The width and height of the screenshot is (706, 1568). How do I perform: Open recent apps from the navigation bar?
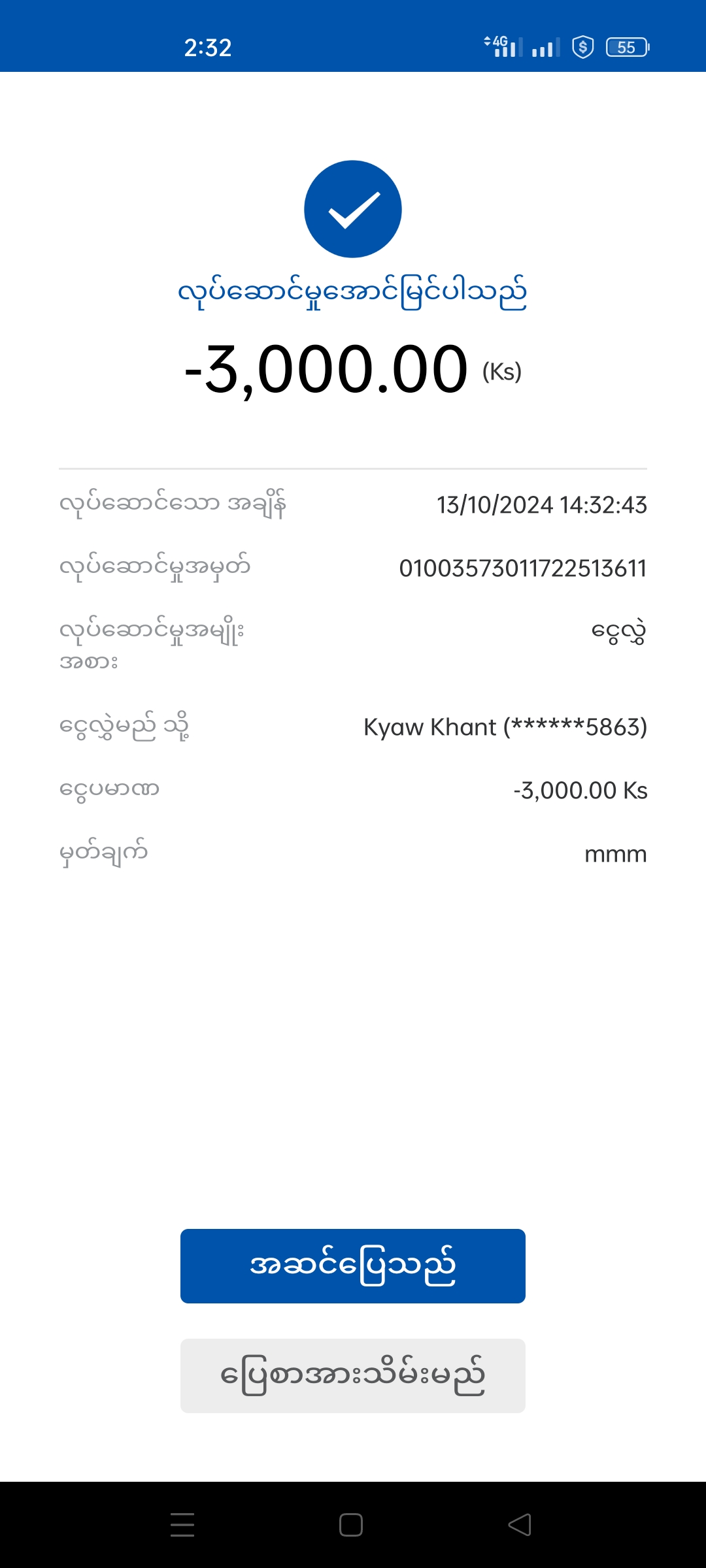pos(182,1525)
